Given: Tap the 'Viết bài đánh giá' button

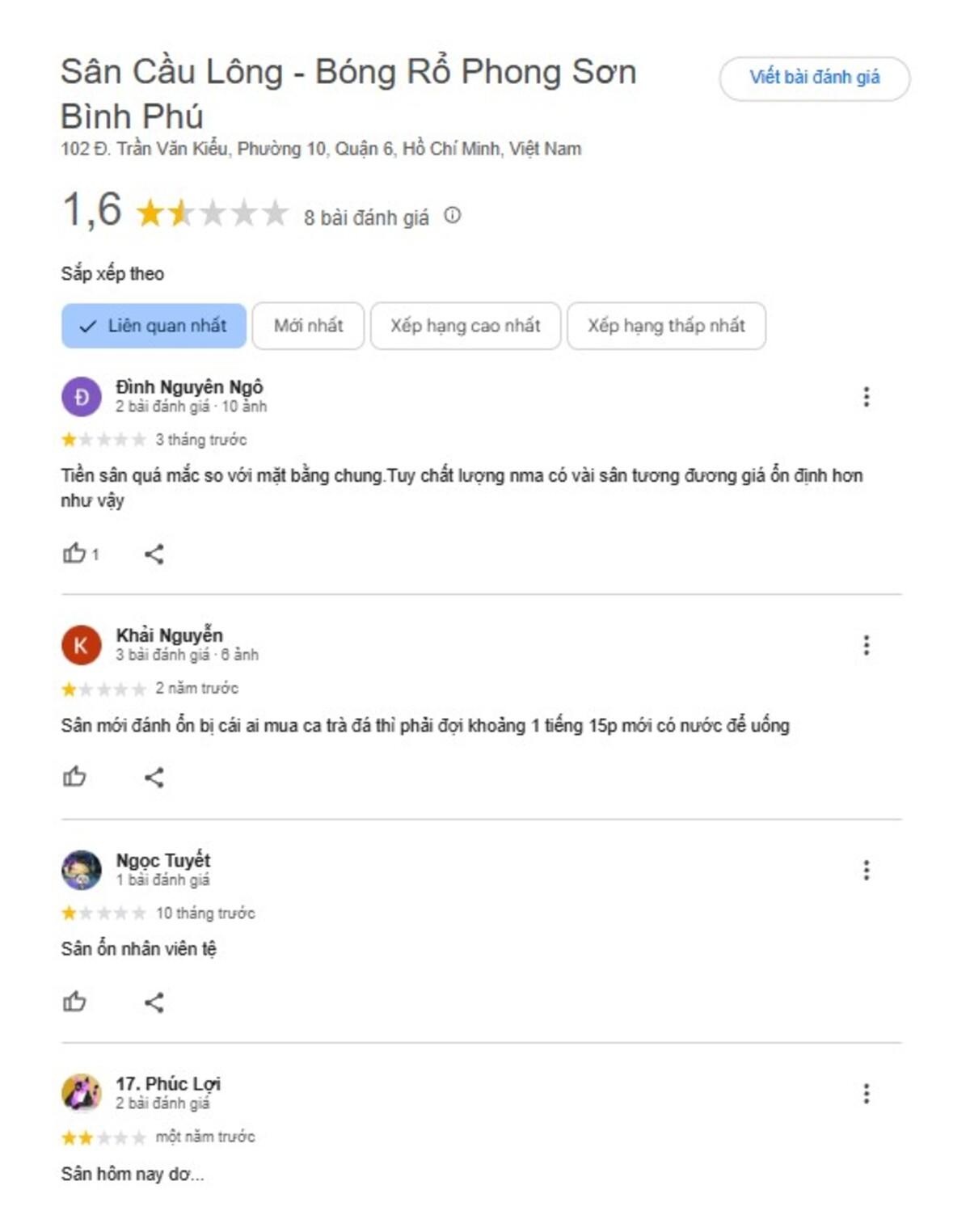Looking at the screenshot, I should coord(814,78).
